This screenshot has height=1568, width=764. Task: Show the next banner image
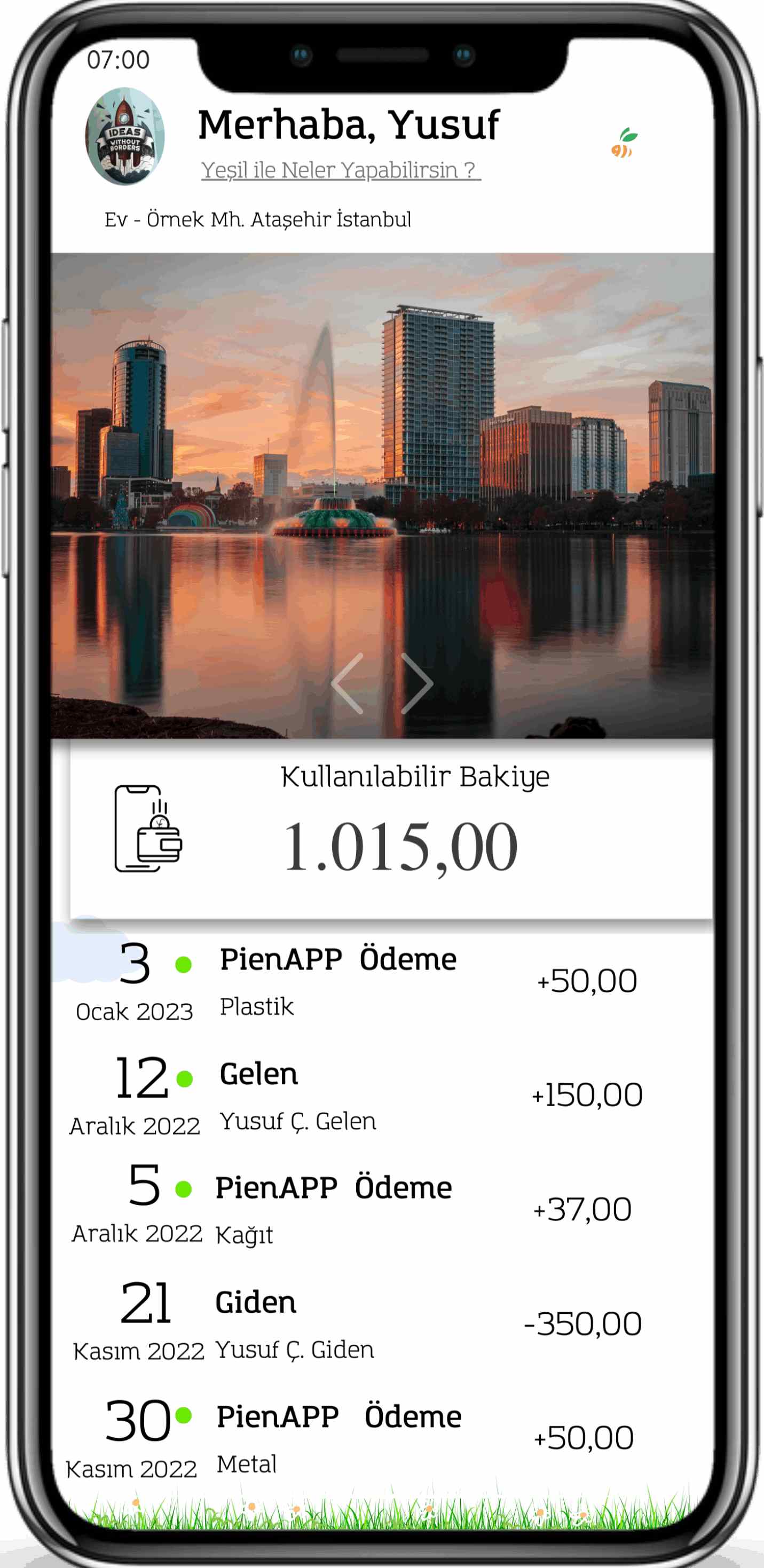click(x=417, y=683)
